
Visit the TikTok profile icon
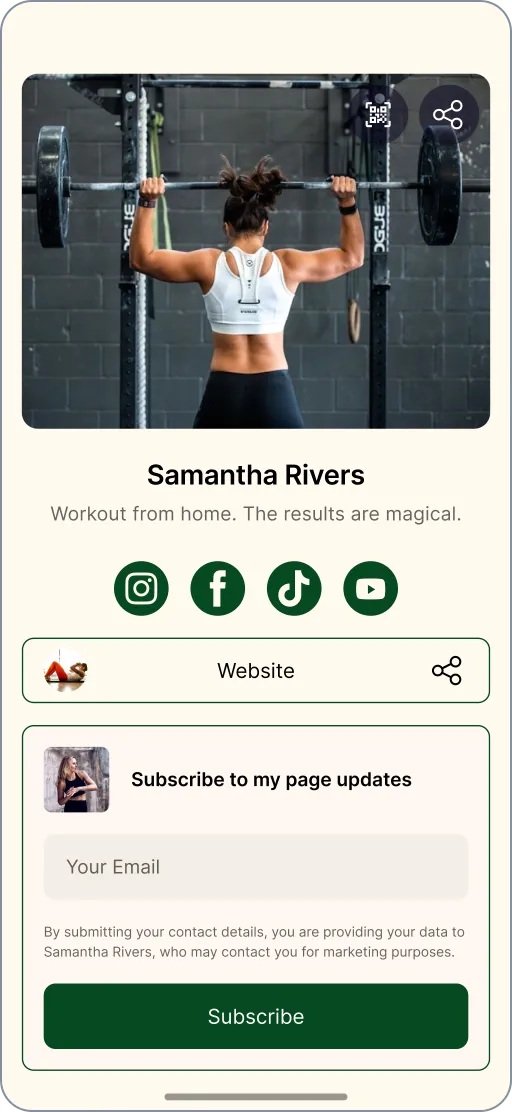pyautogui.click(x=294, y=588)
